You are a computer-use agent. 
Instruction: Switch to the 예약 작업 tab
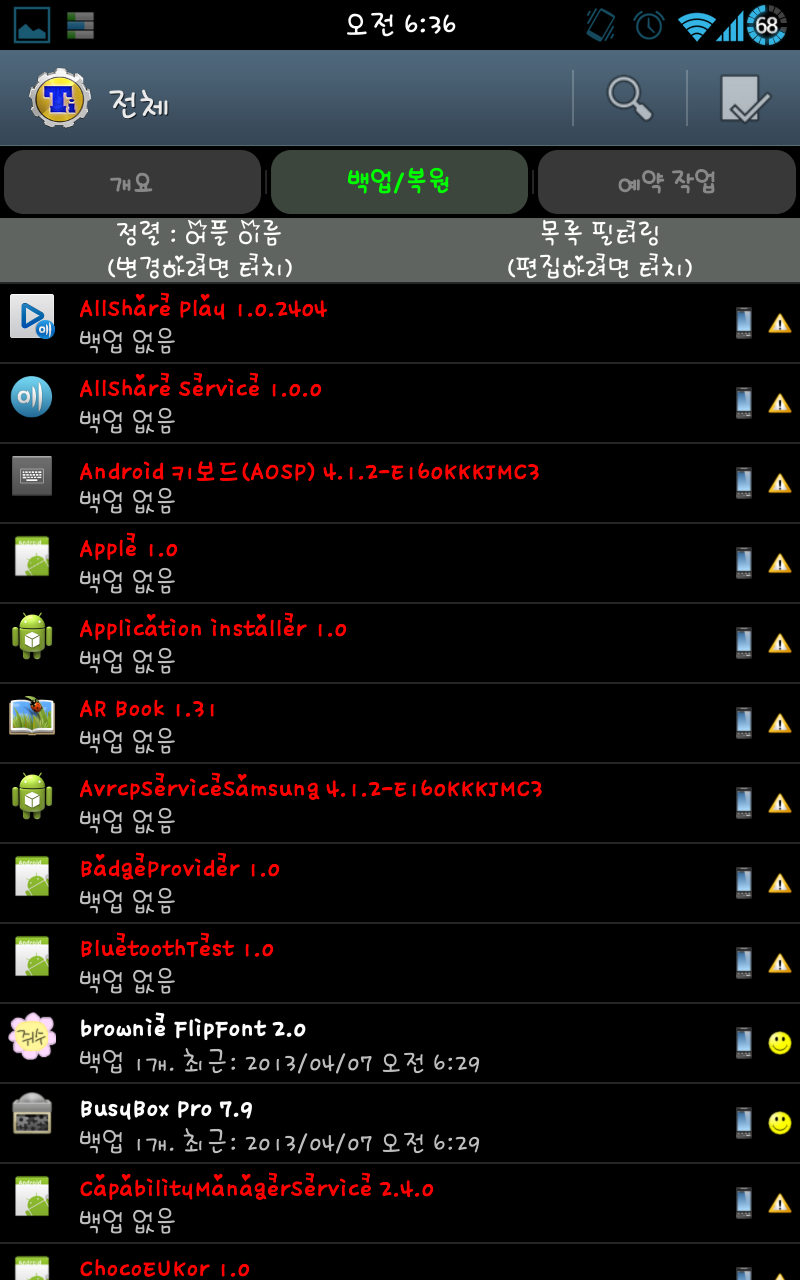pyautogui.click(x=666, y=183)
